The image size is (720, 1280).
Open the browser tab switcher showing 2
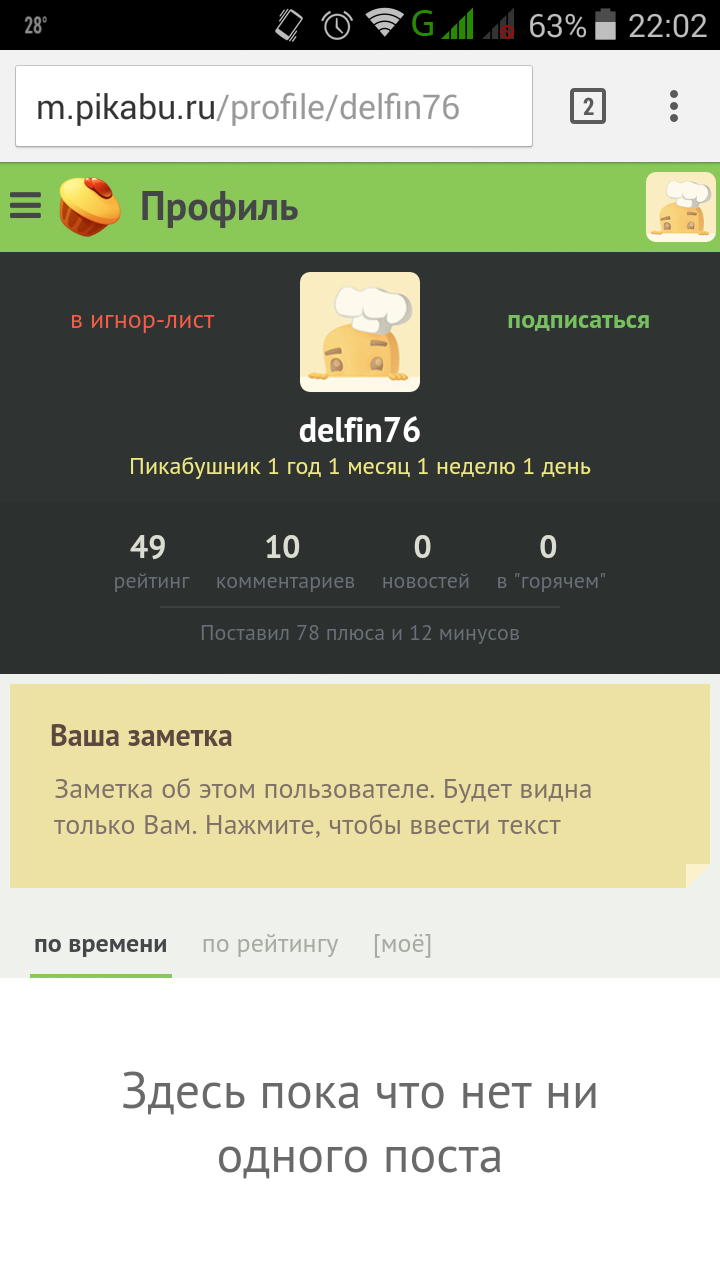pos(588,106)
